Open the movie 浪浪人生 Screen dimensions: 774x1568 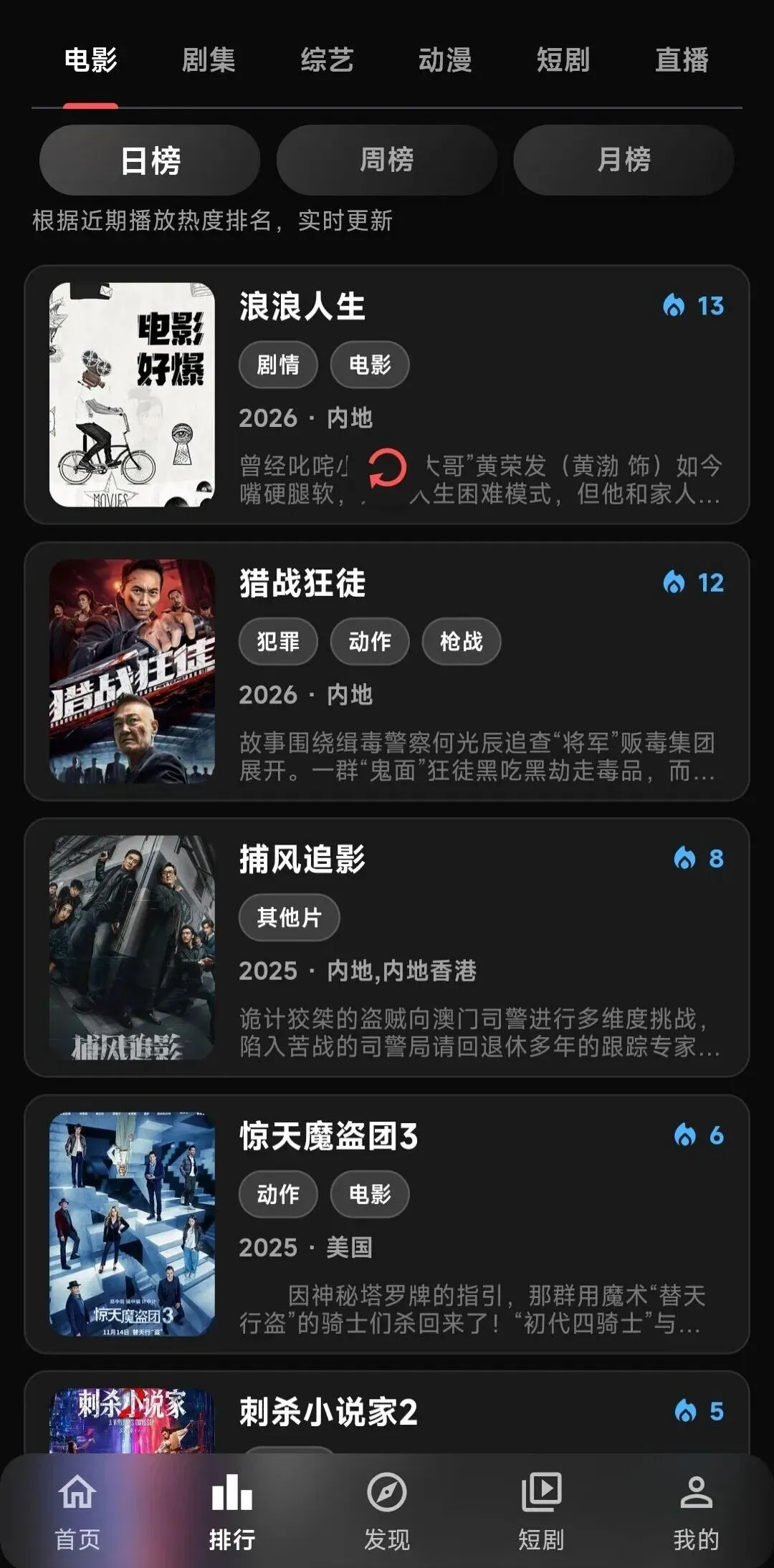point(387,395)
